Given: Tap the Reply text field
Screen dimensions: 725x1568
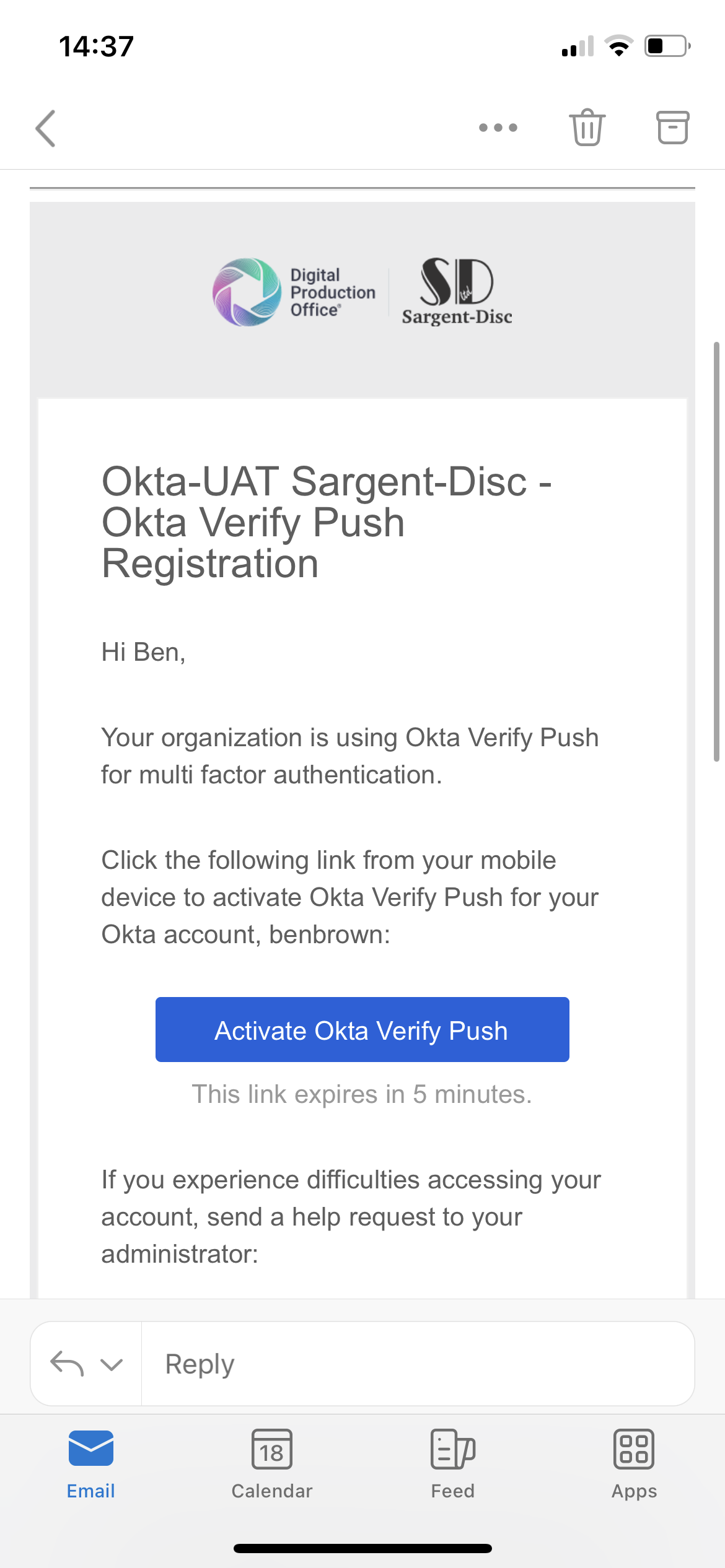Looking at the screenshot, I should coord(418,1364).
